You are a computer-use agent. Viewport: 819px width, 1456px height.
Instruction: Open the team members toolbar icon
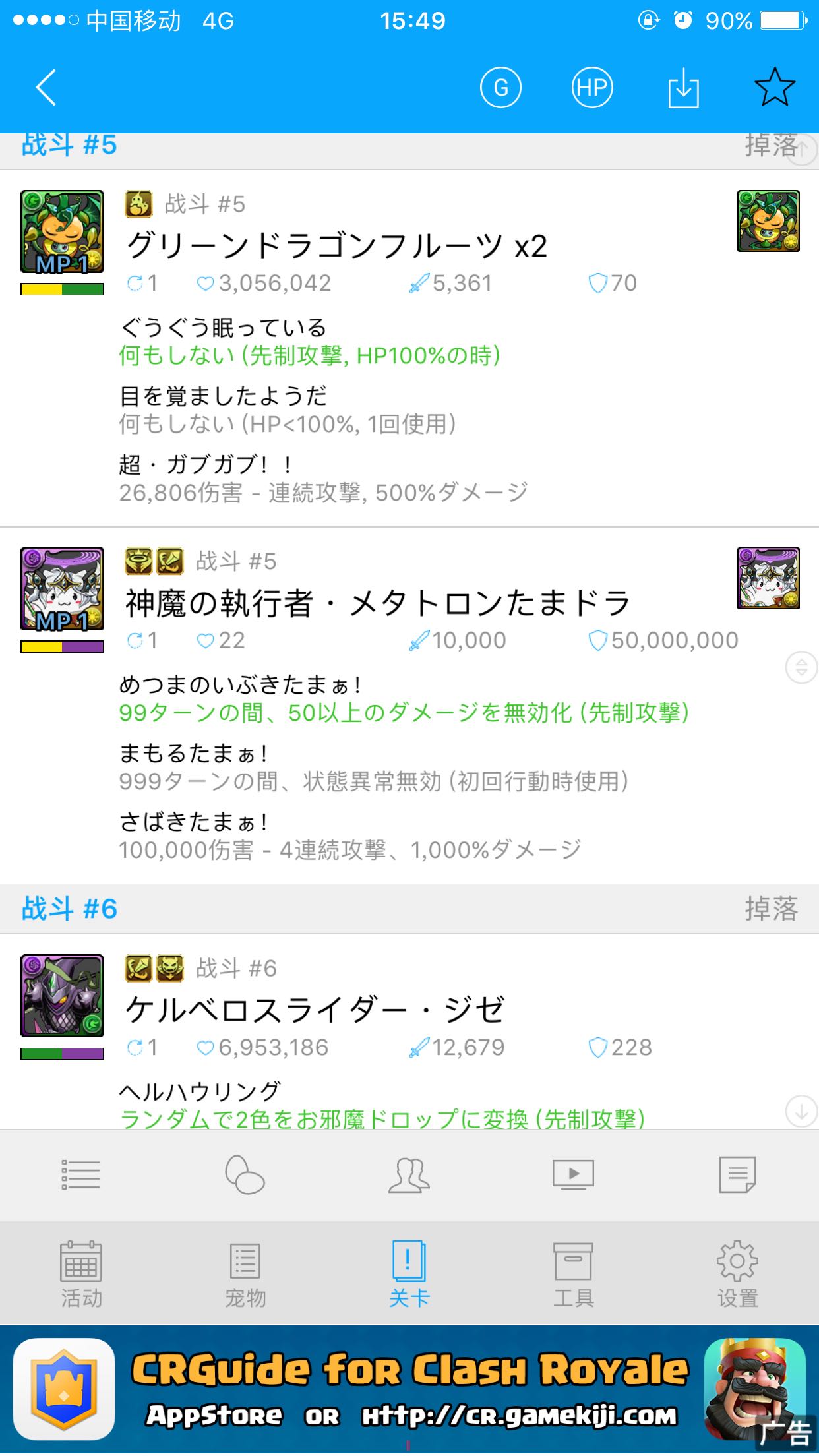tap(409, 1174)
